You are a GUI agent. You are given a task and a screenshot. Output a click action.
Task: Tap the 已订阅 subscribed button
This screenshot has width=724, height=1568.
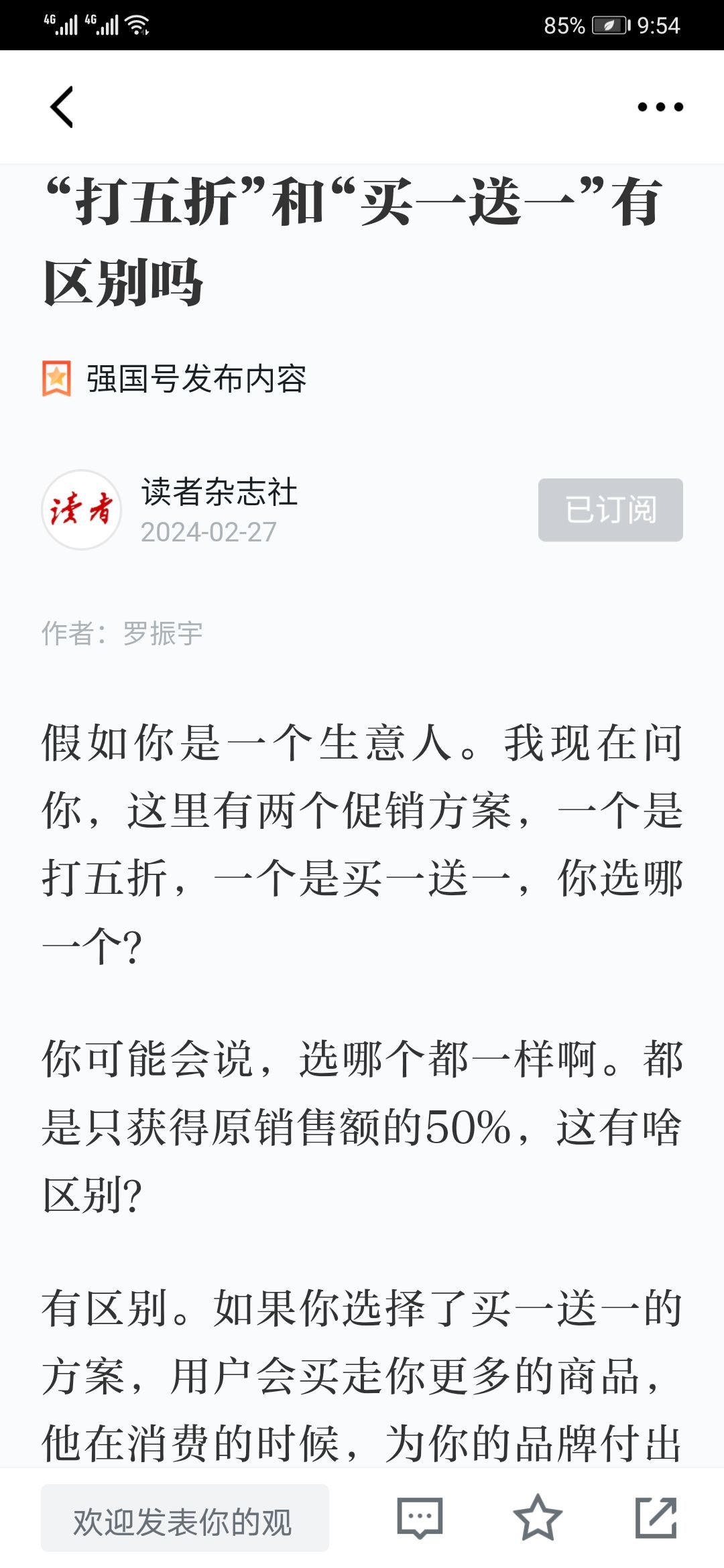coord(611,510)
